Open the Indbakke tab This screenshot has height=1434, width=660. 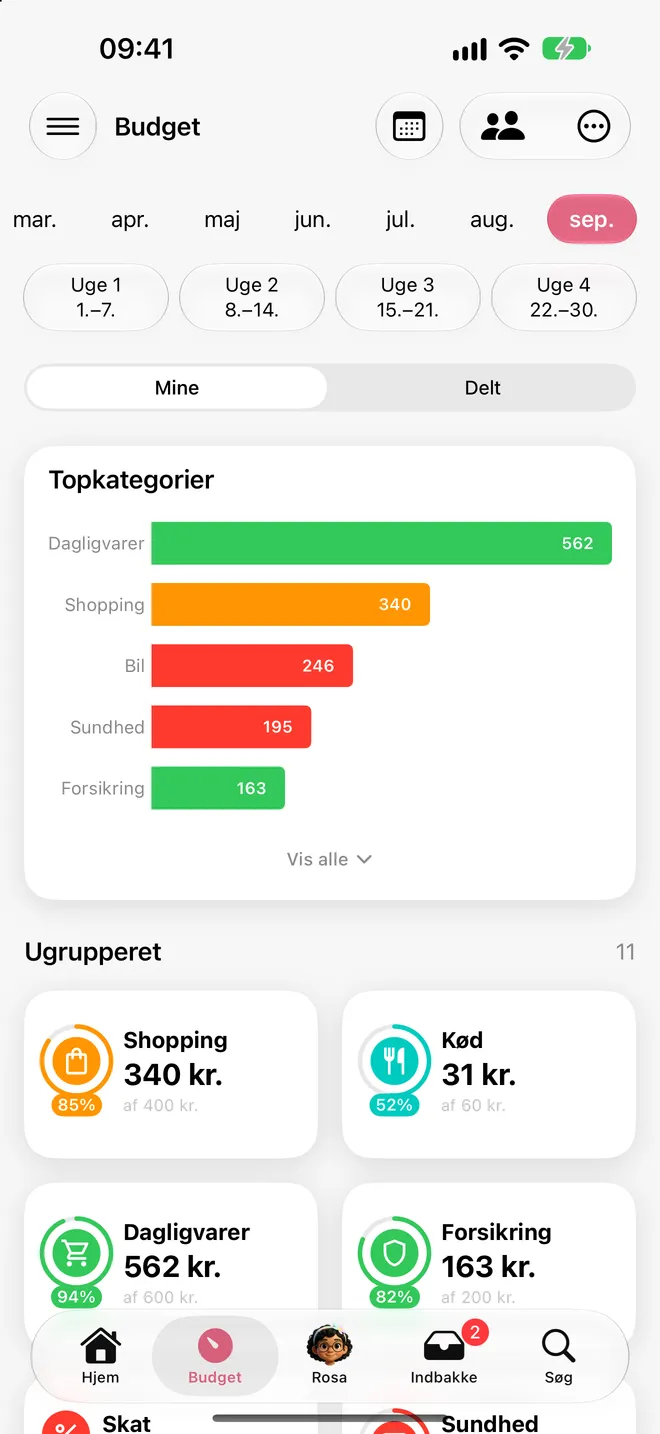click(444, 1355)
